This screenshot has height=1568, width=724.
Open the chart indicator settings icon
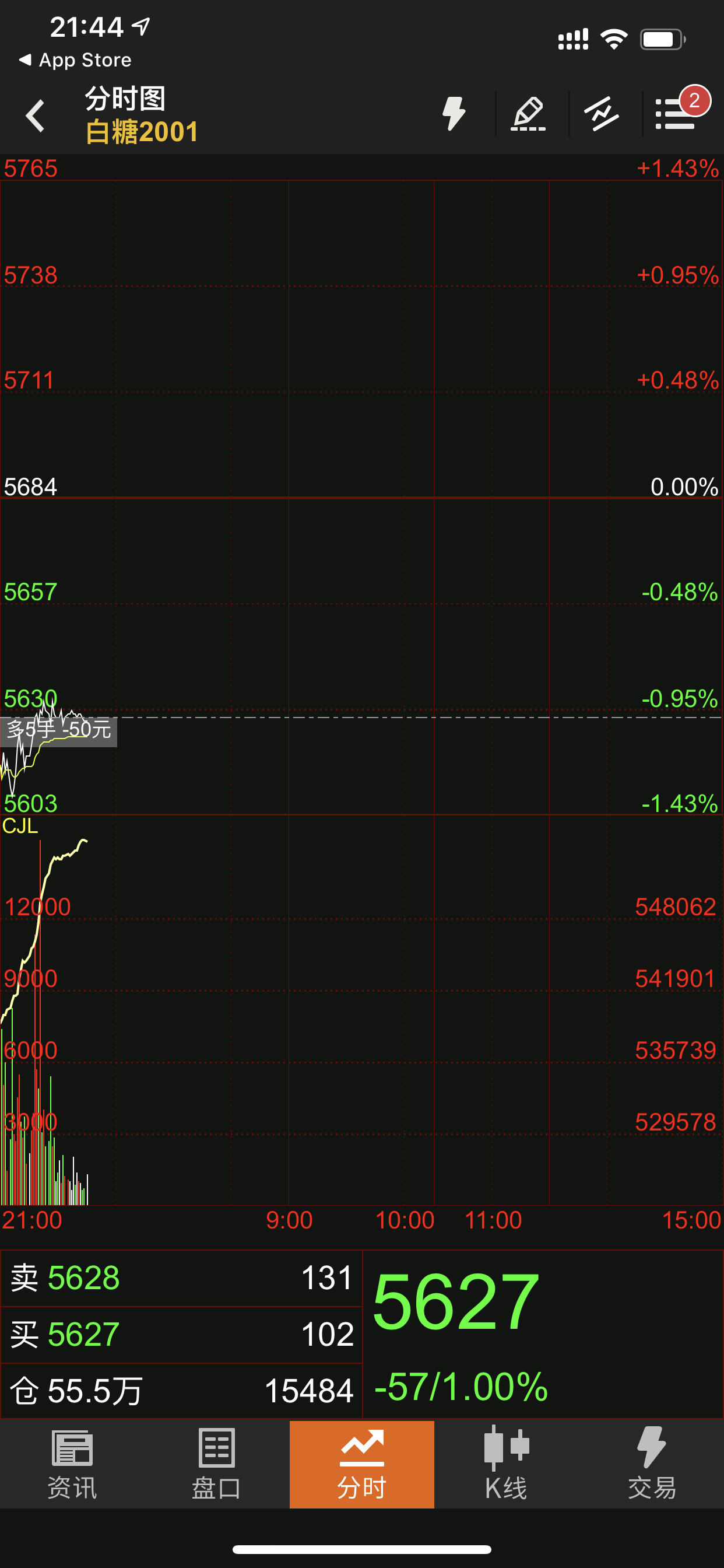click(602, 114)
